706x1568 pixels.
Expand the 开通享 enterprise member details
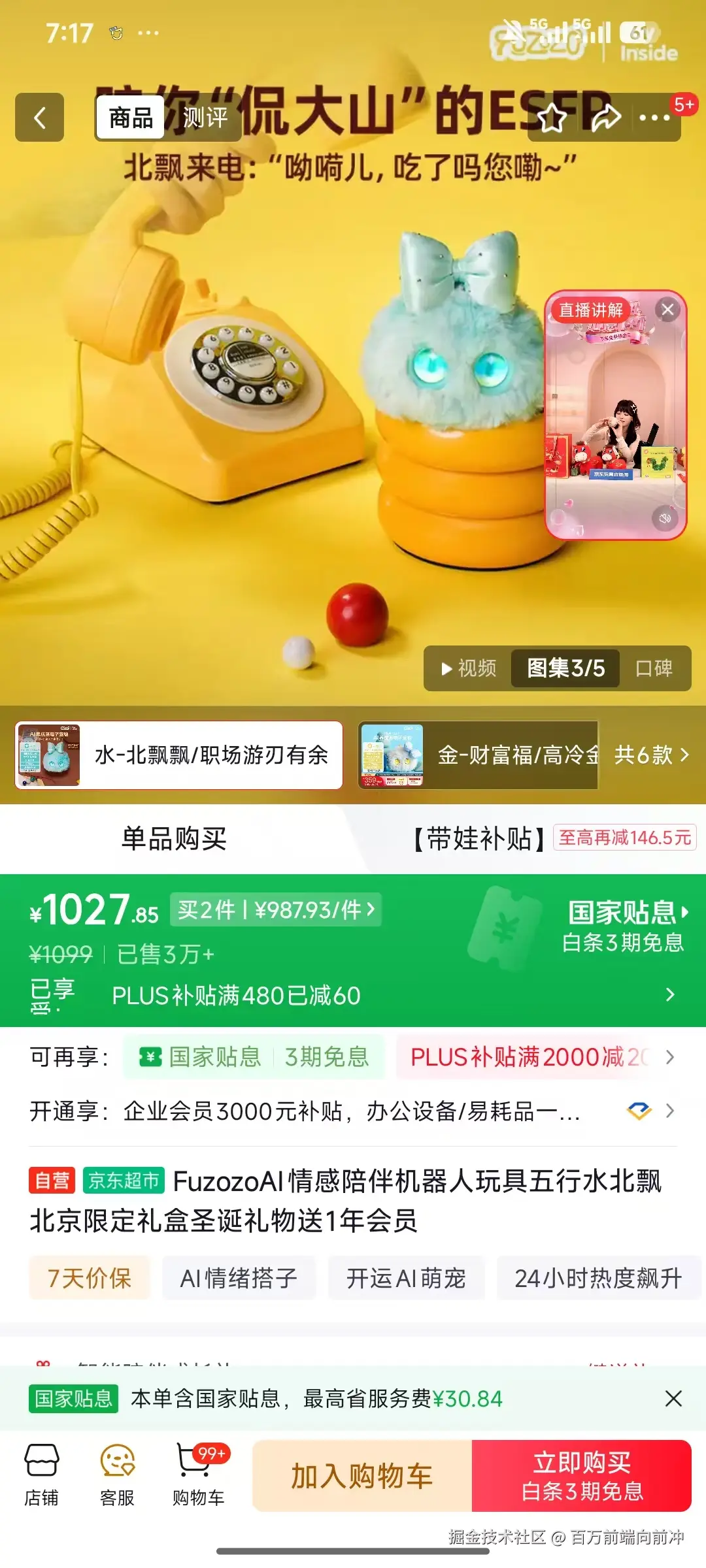(673, 1112)
